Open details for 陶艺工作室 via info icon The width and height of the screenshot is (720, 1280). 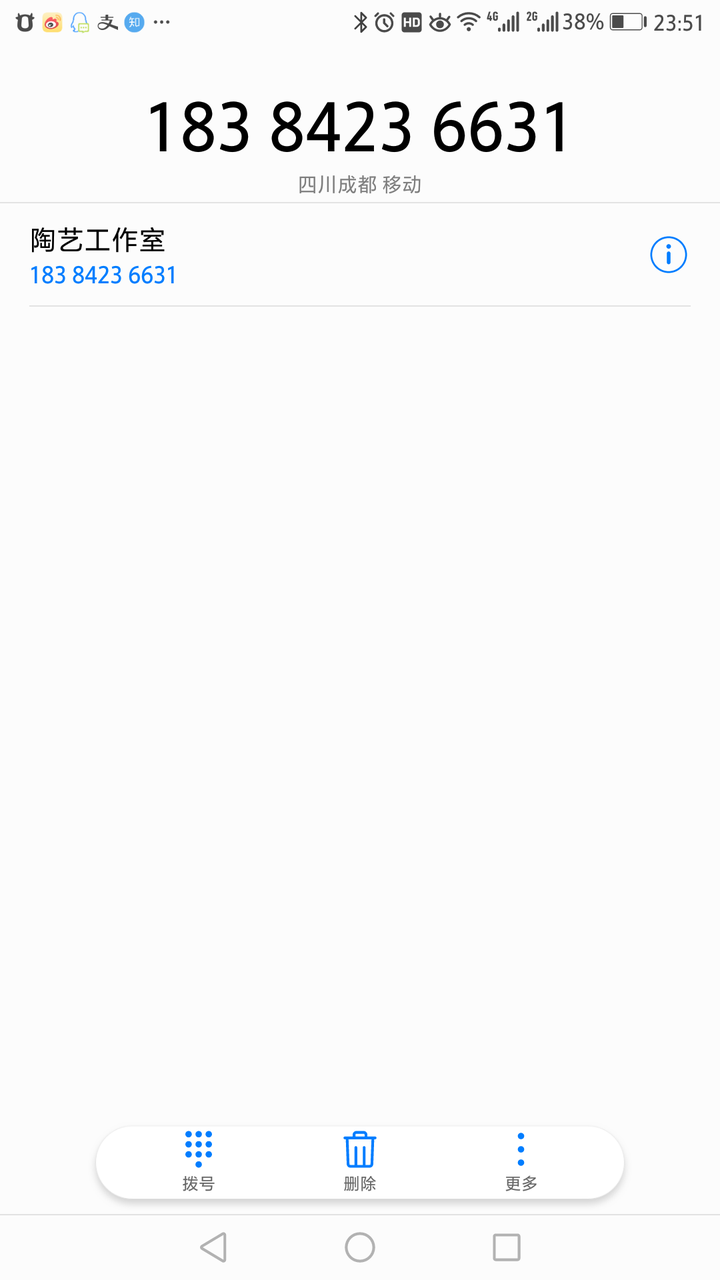click(x=668, y=255)
